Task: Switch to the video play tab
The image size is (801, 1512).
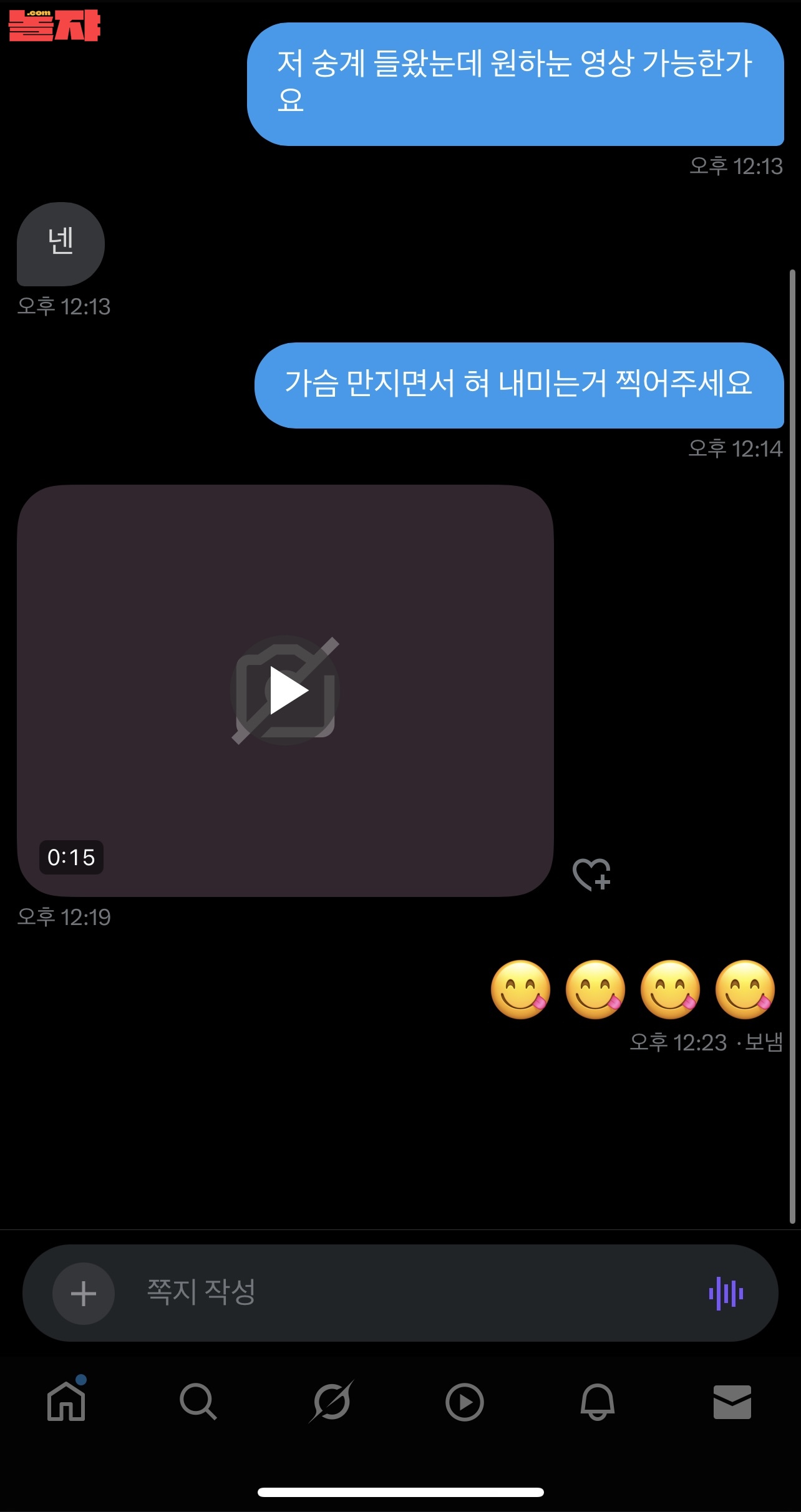Action: click(x=464, y=1402)
